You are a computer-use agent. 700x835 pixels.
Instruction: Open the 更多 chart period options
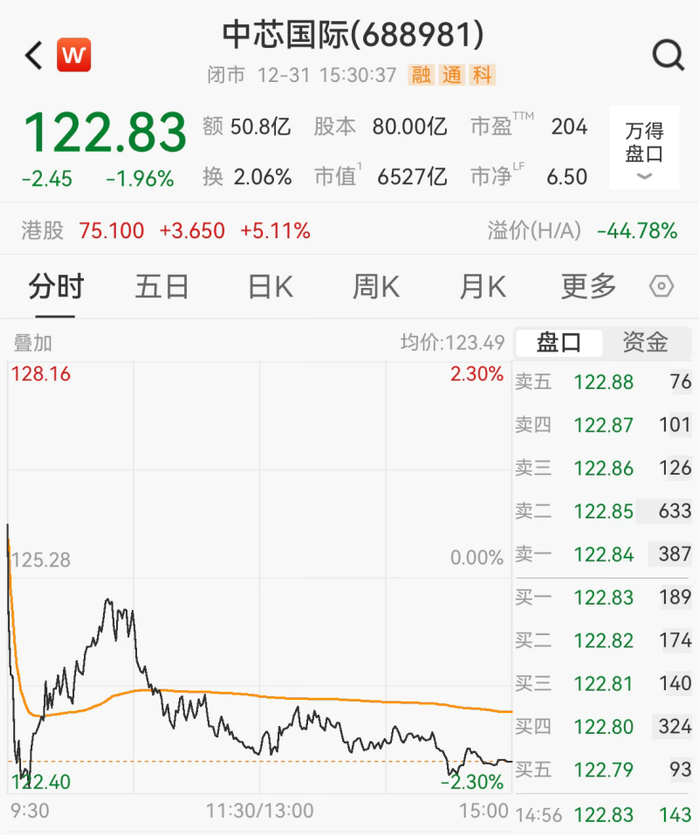point(588,287)
